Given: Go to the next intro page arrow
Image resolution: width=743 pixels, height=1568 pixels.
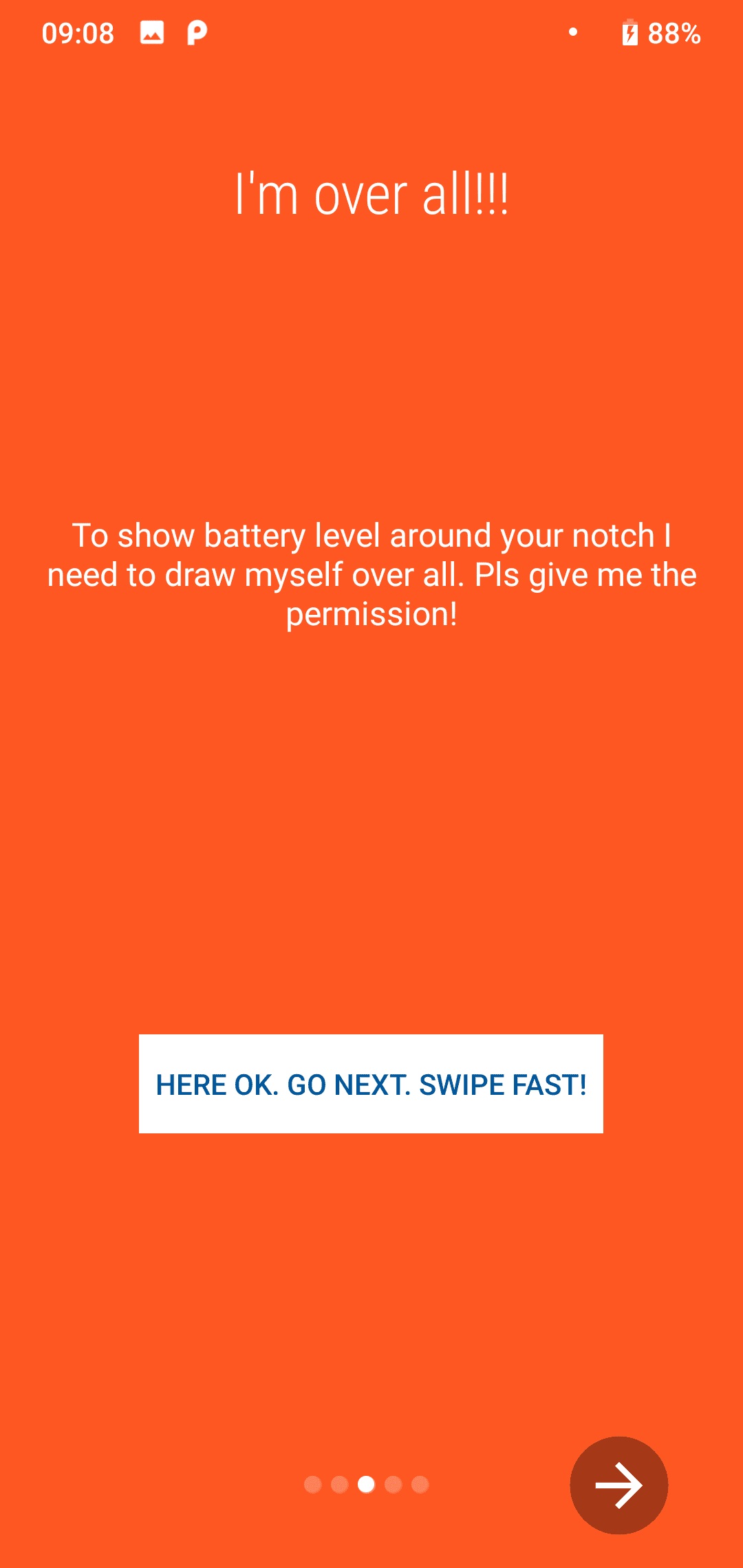Looking at the screenshot, I should (618, 1485).
